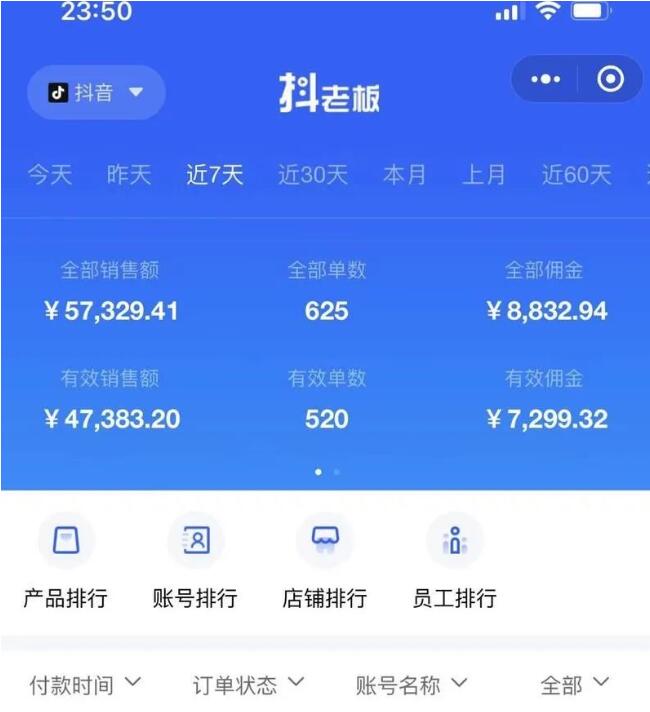Open the 抖音 platform dropdown

96,93
